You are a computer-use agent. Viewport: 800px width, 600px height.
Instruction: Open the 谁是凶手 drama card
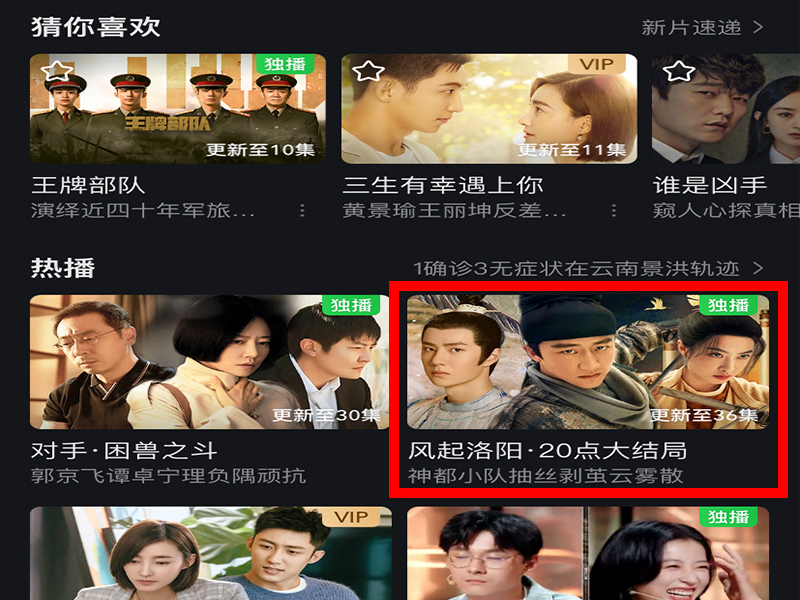click(x=726, y=108)
